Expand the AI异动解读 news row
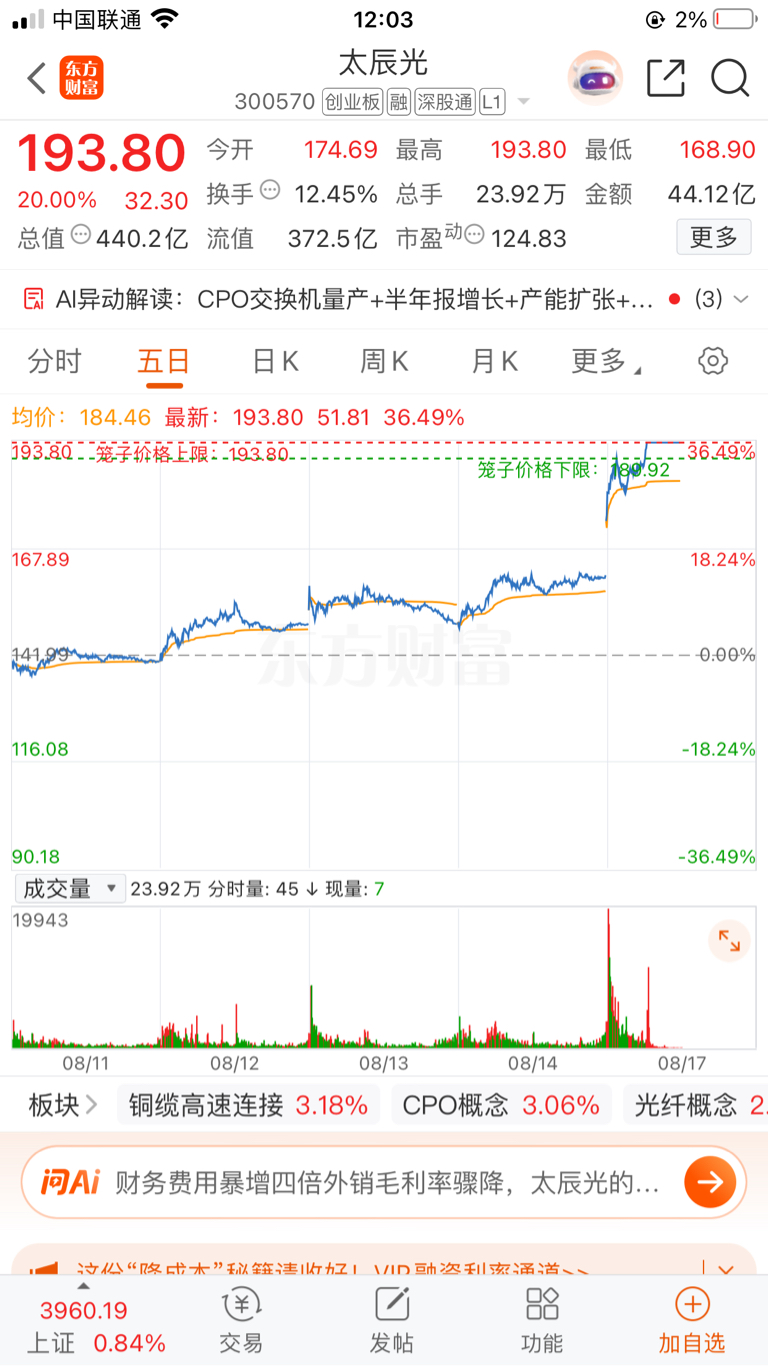This screenshot has height=1366, width=768. point(384,299)
